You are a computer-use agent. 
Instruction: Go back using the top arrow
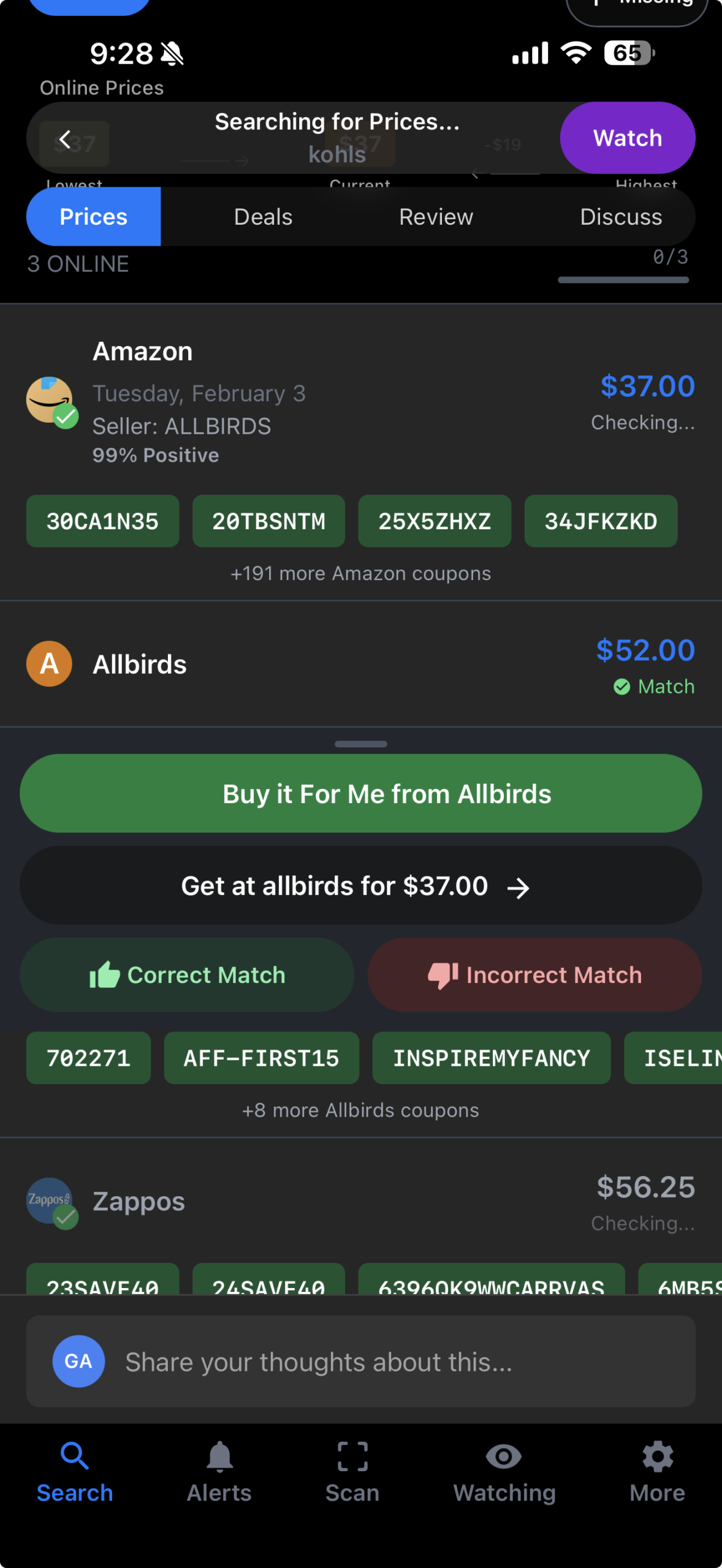pyautogui.click(x=65, y=140)
